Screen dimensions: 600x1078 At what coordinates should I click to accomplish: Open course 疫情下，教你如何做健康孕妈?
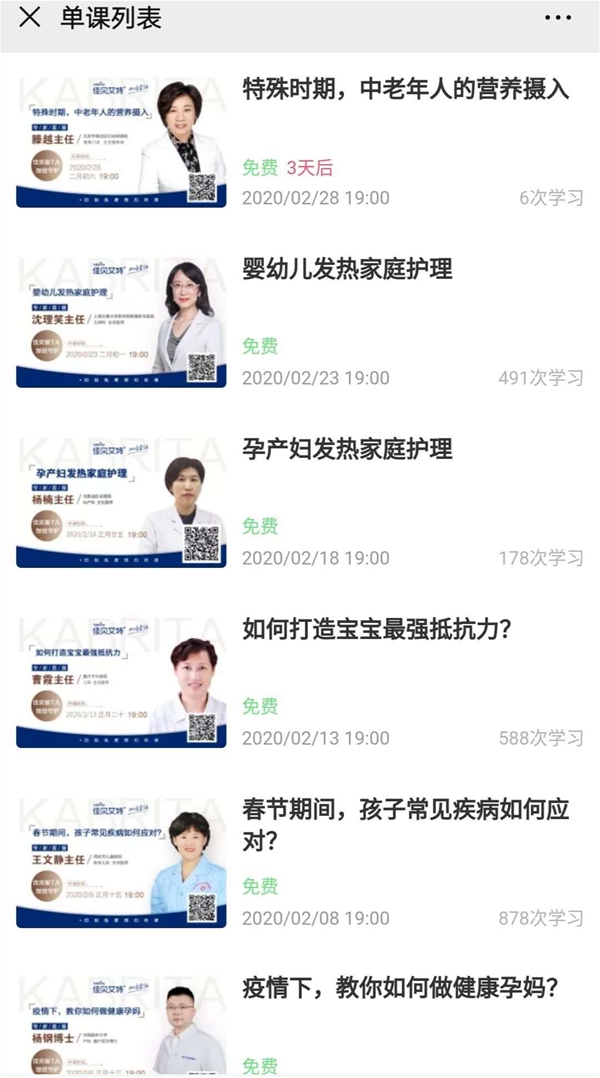point(400,989)
